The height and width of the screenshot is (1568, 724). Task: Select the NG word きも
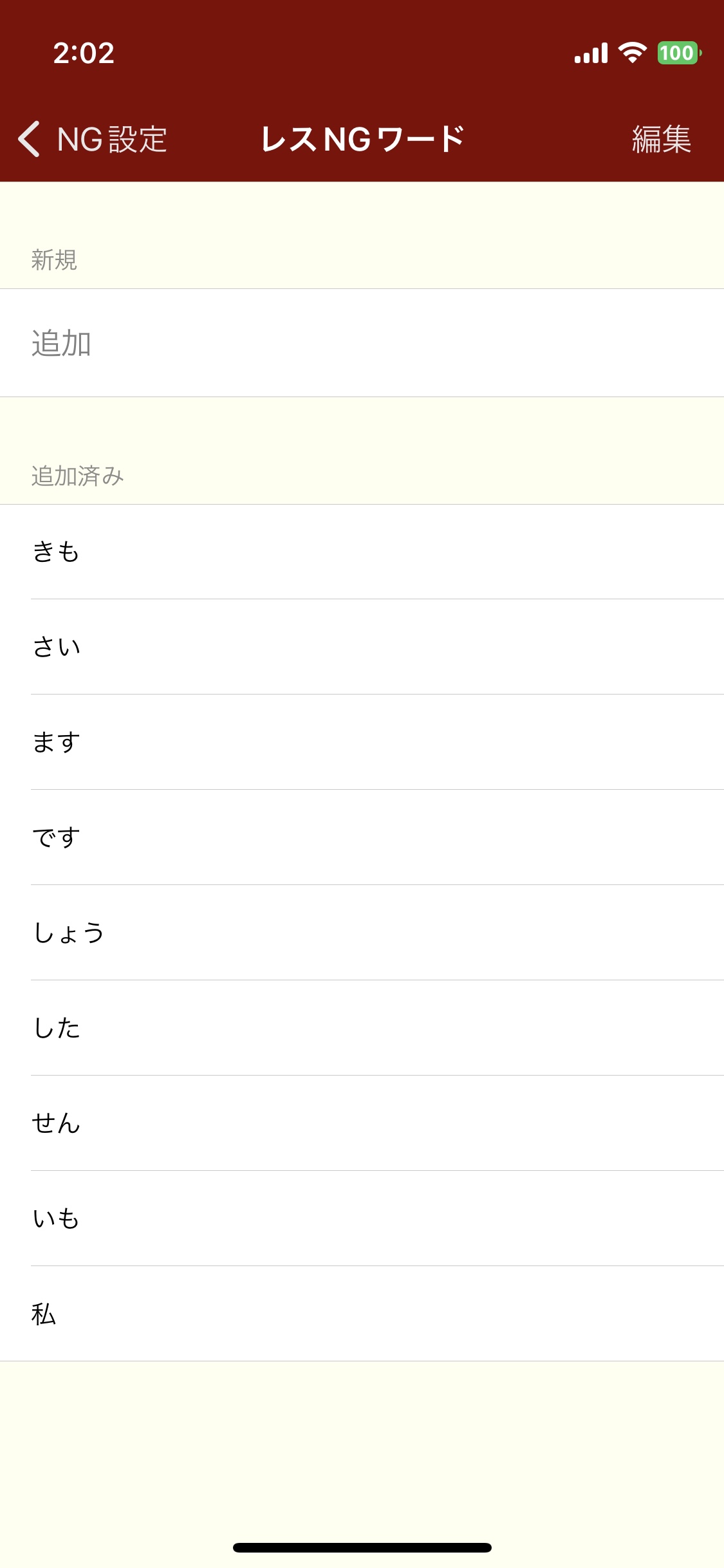(x=362, y=552)
